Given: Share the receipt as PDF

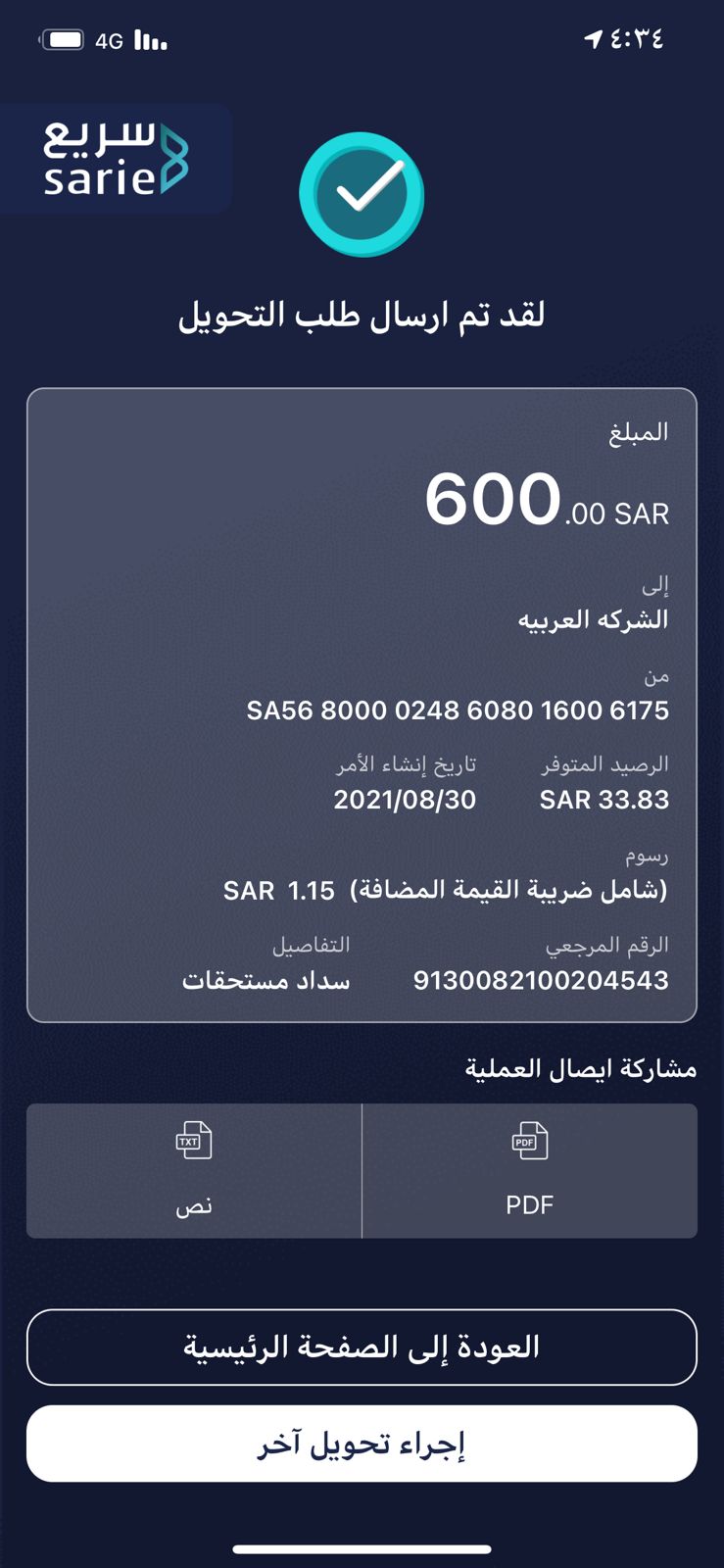Looking at the screenshot, I should 530,1170.
